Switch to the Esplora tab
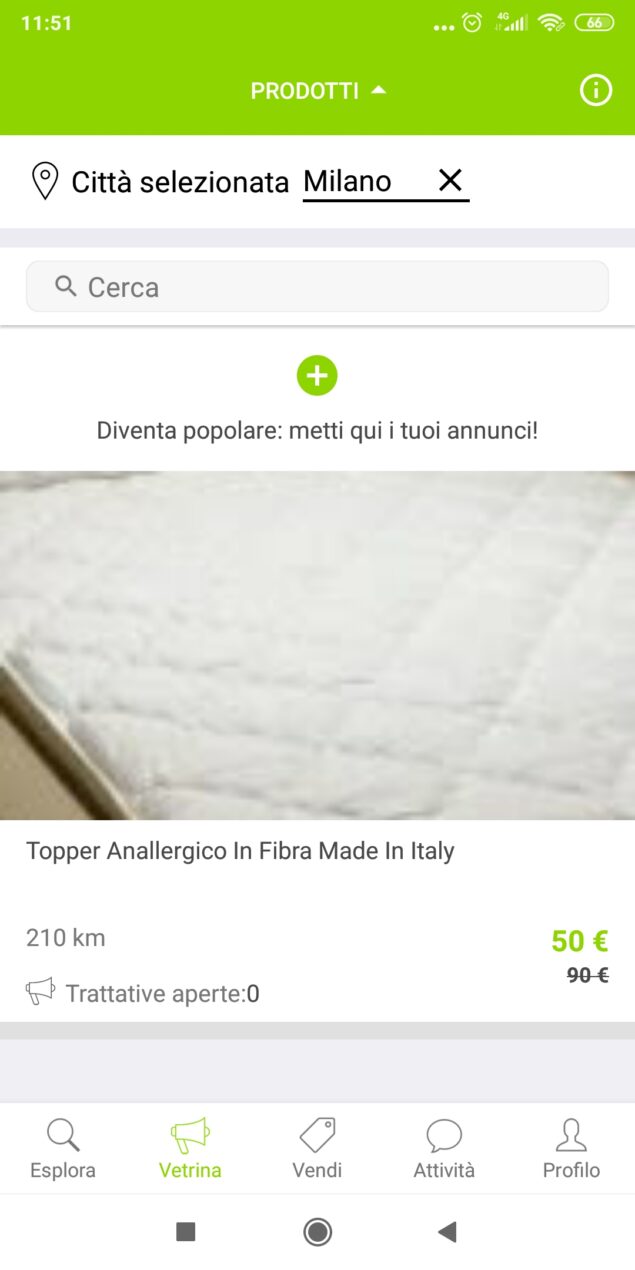Screen dimensions: 635x1270 click(x=63, y=1149)
